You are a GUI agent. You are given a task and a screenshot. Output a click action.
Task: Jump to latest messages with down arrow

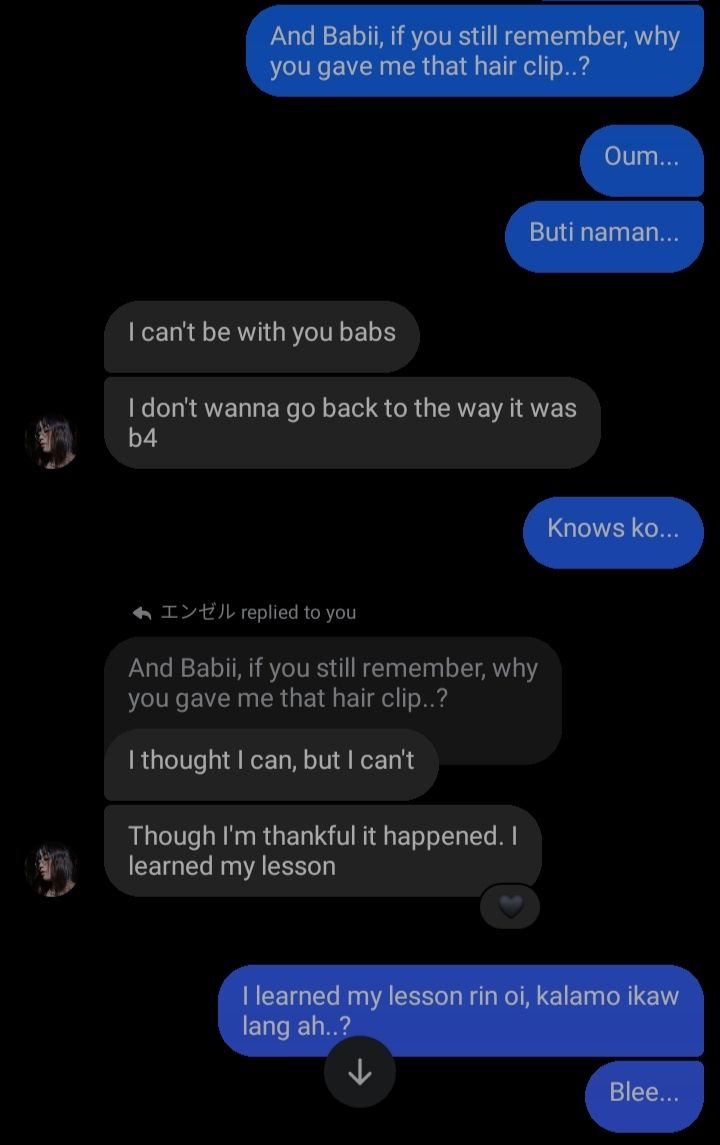click(360, 1072)
